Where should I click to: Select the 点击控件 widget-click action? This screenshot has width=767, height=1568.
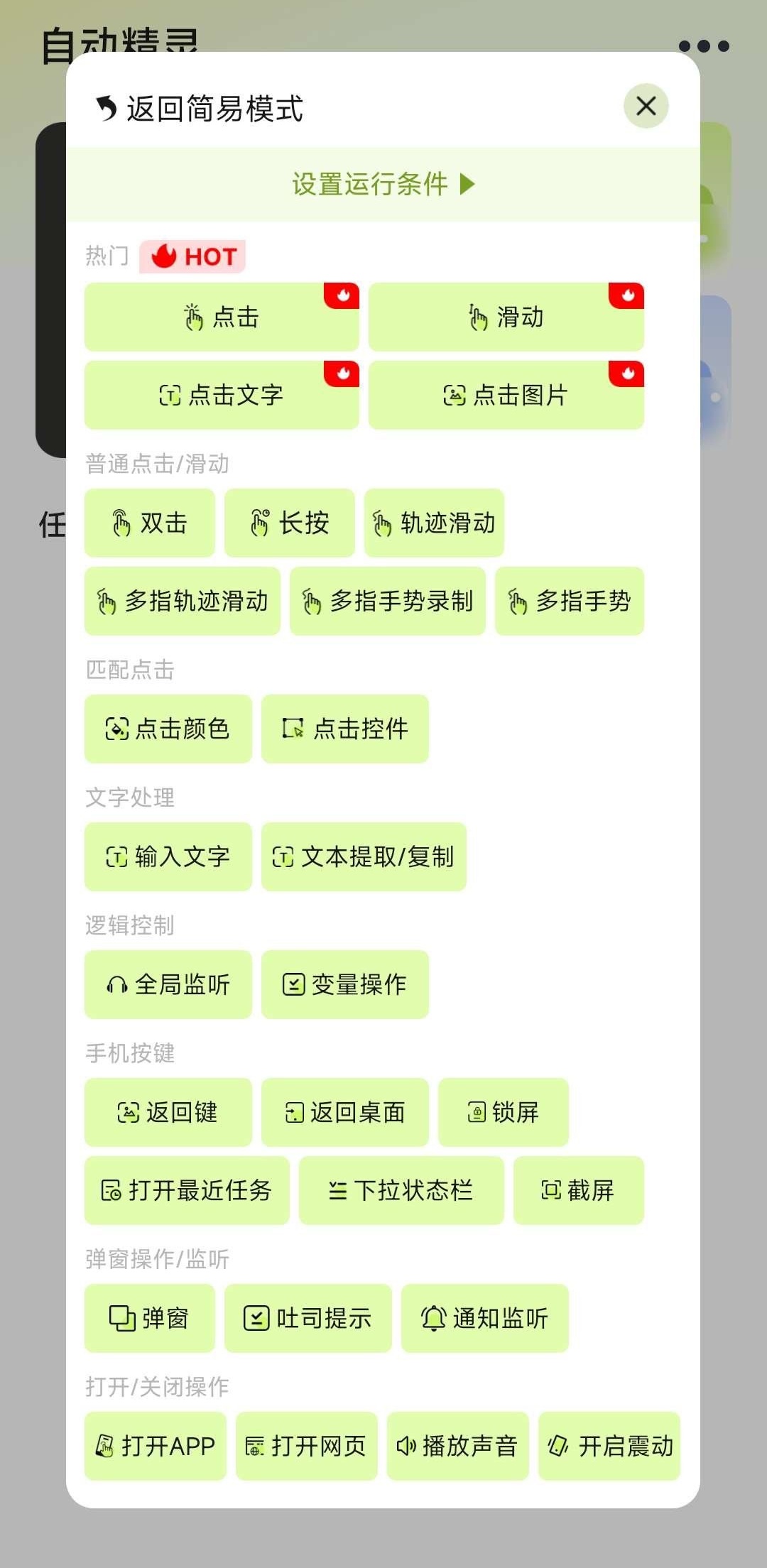(344, 729)
